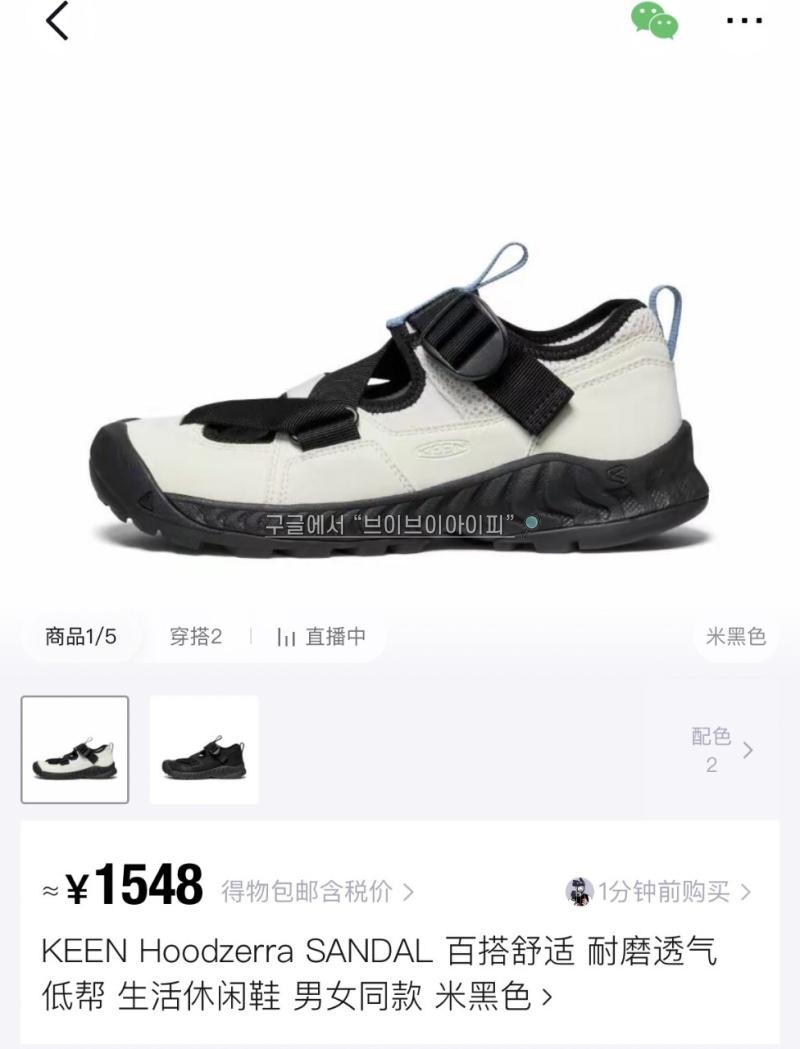
Task: Open the 得物包邮含税价 price details link
Action: (317, 891)
